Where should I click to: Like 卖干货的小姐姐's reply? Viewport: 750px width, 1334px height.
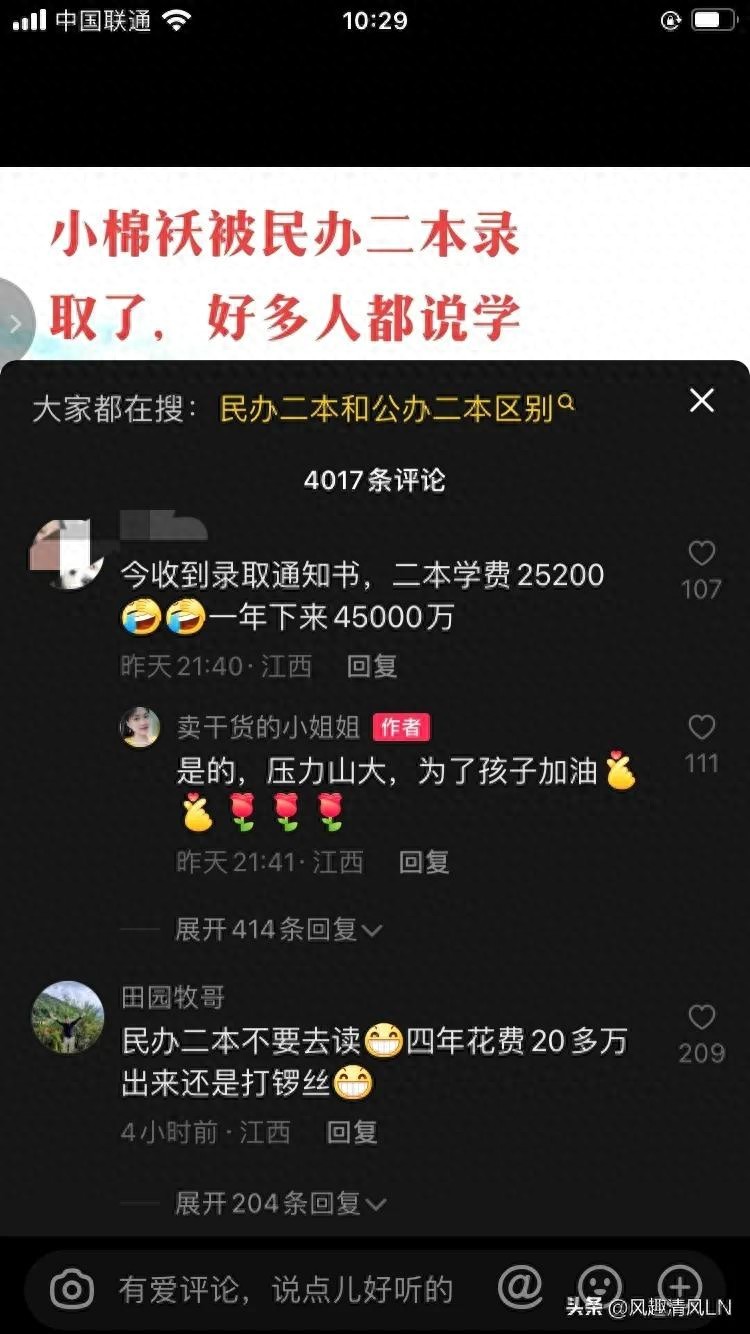702,728
